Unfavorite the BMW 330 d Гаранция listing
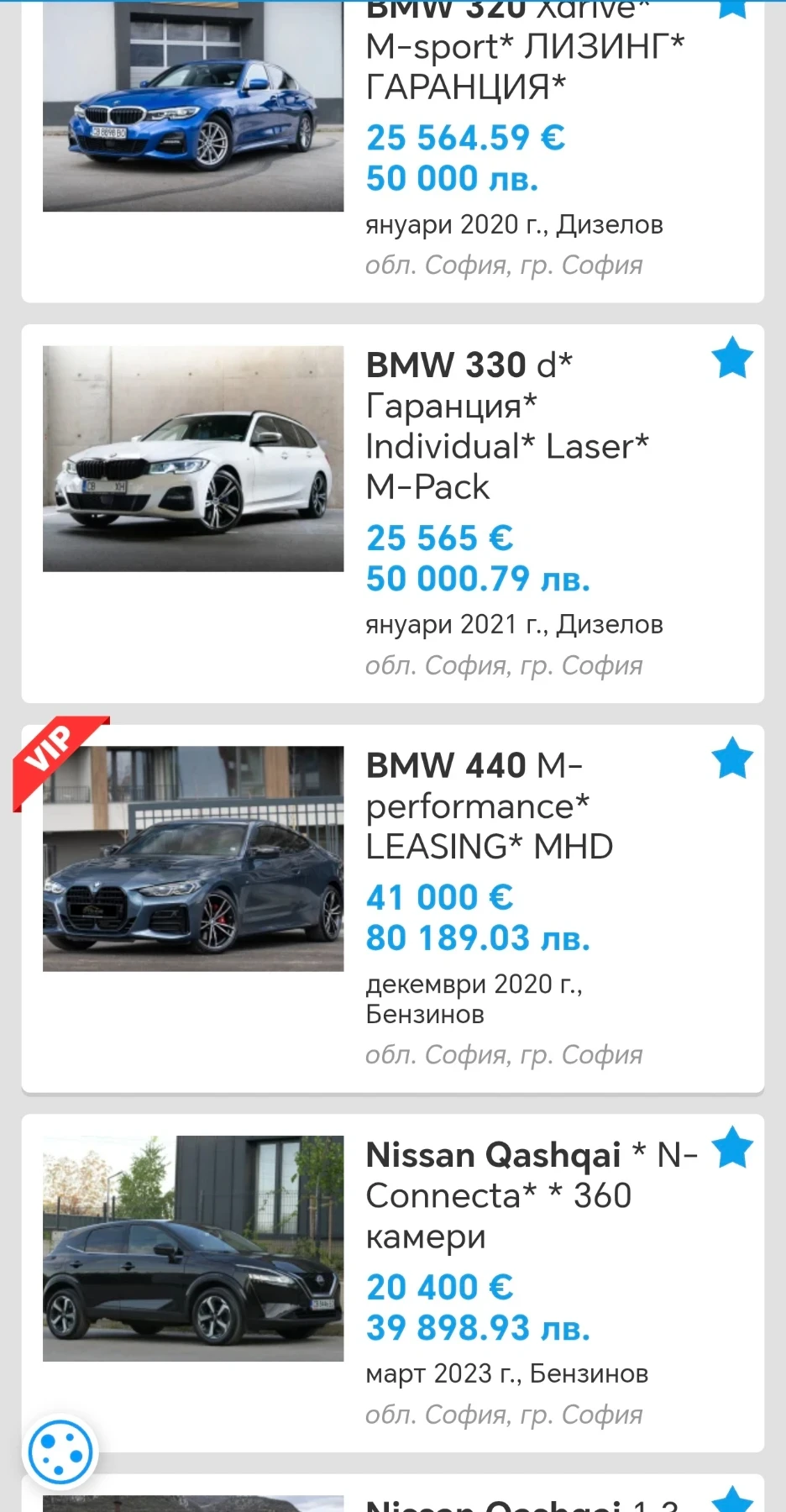The width and height of the screenshot is (786, 1512). coord(732,359)
